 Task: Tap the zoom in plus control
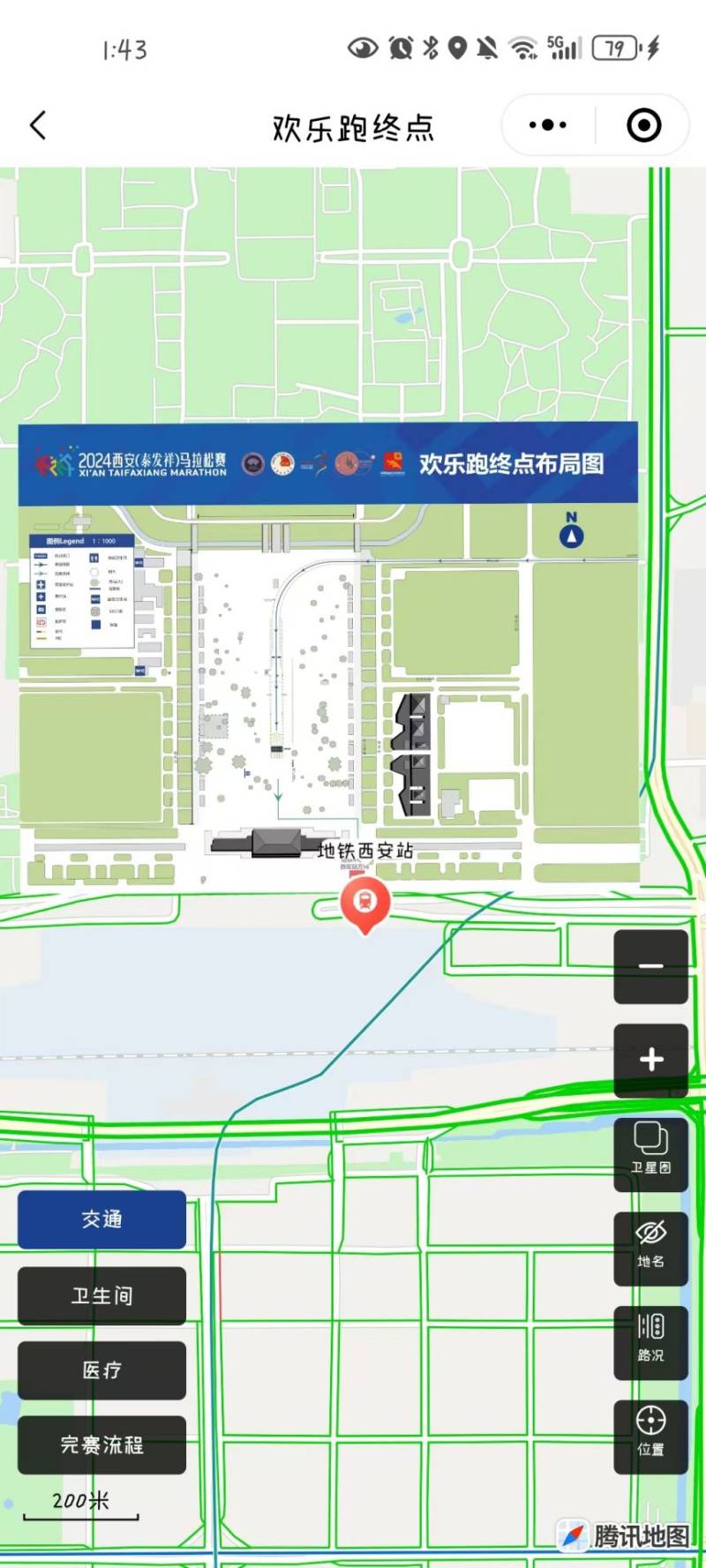[x=651, y=1058]
